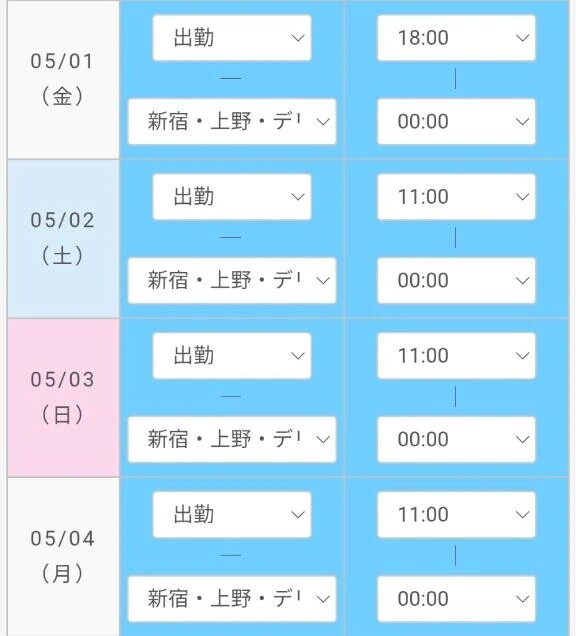This screenshot has width=576, height=636.
Task: Expand the 11:00 start time dropdown for 05/04
Action: [x=456, y=515]
